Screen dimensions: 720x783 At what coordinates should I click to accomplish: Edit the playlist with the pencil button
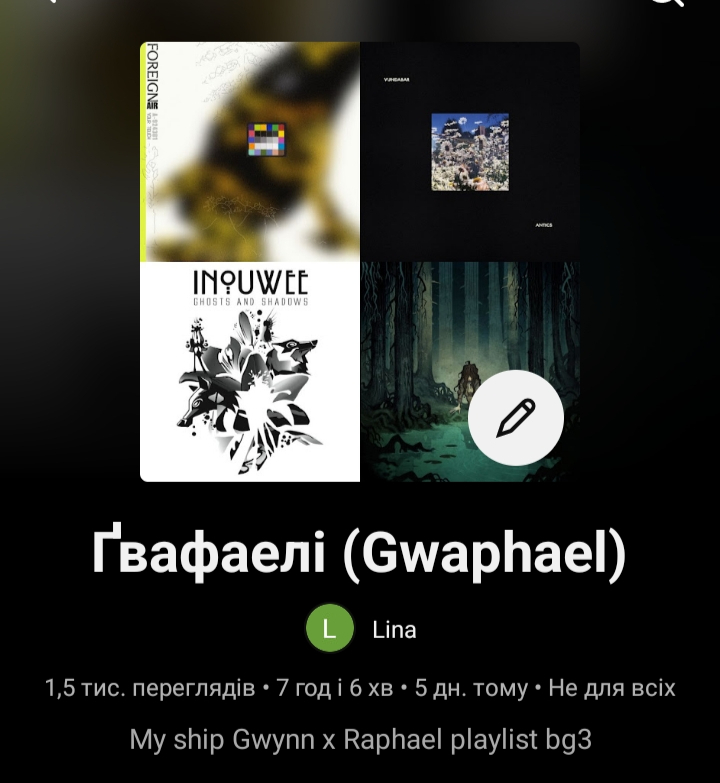(516, 420)
